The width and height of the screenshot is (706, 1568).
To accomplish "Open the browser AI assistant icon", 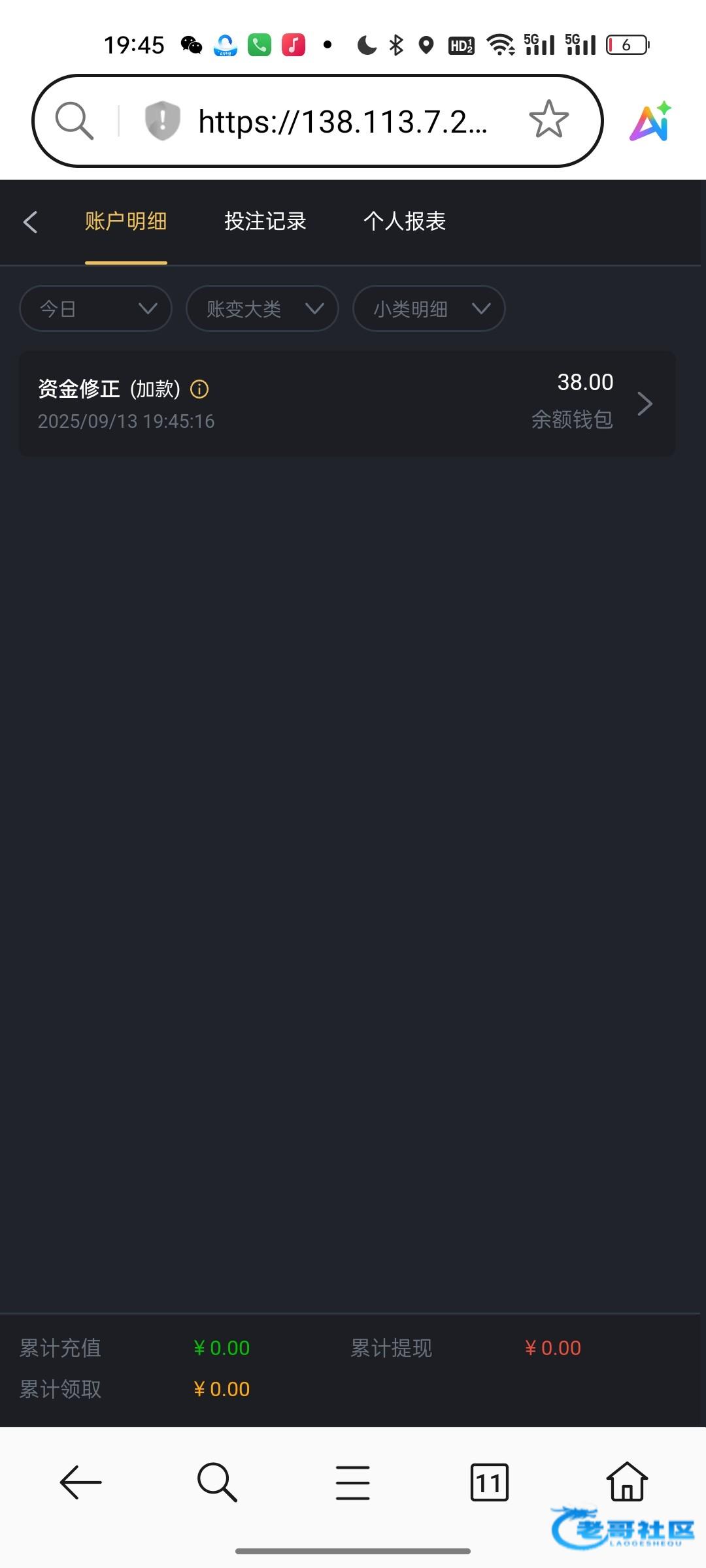I will click(650, 122).
